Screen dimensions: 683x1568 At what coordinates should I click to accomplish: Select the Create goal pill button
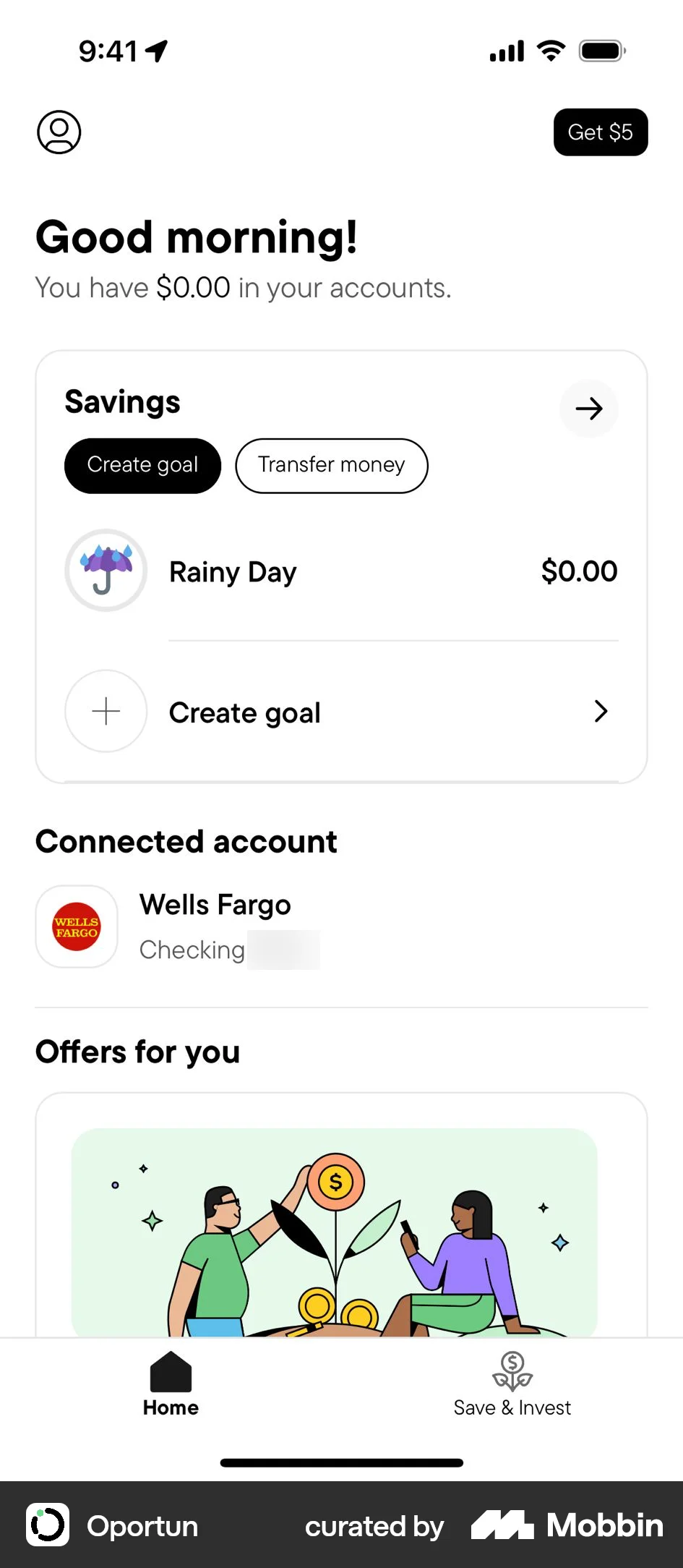pyautogui.click(x=142, y=465)
